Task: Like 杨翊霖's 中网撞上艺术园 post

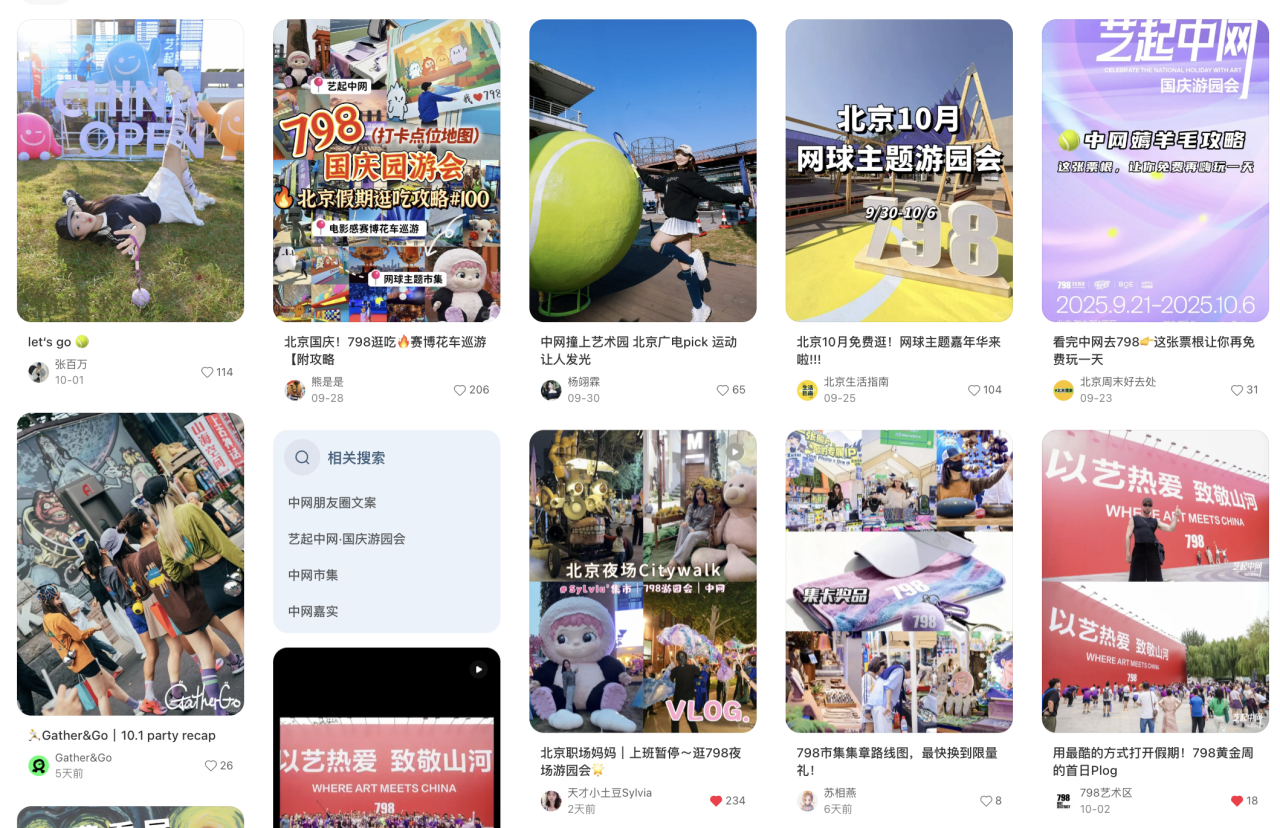Action: point(722,390)
